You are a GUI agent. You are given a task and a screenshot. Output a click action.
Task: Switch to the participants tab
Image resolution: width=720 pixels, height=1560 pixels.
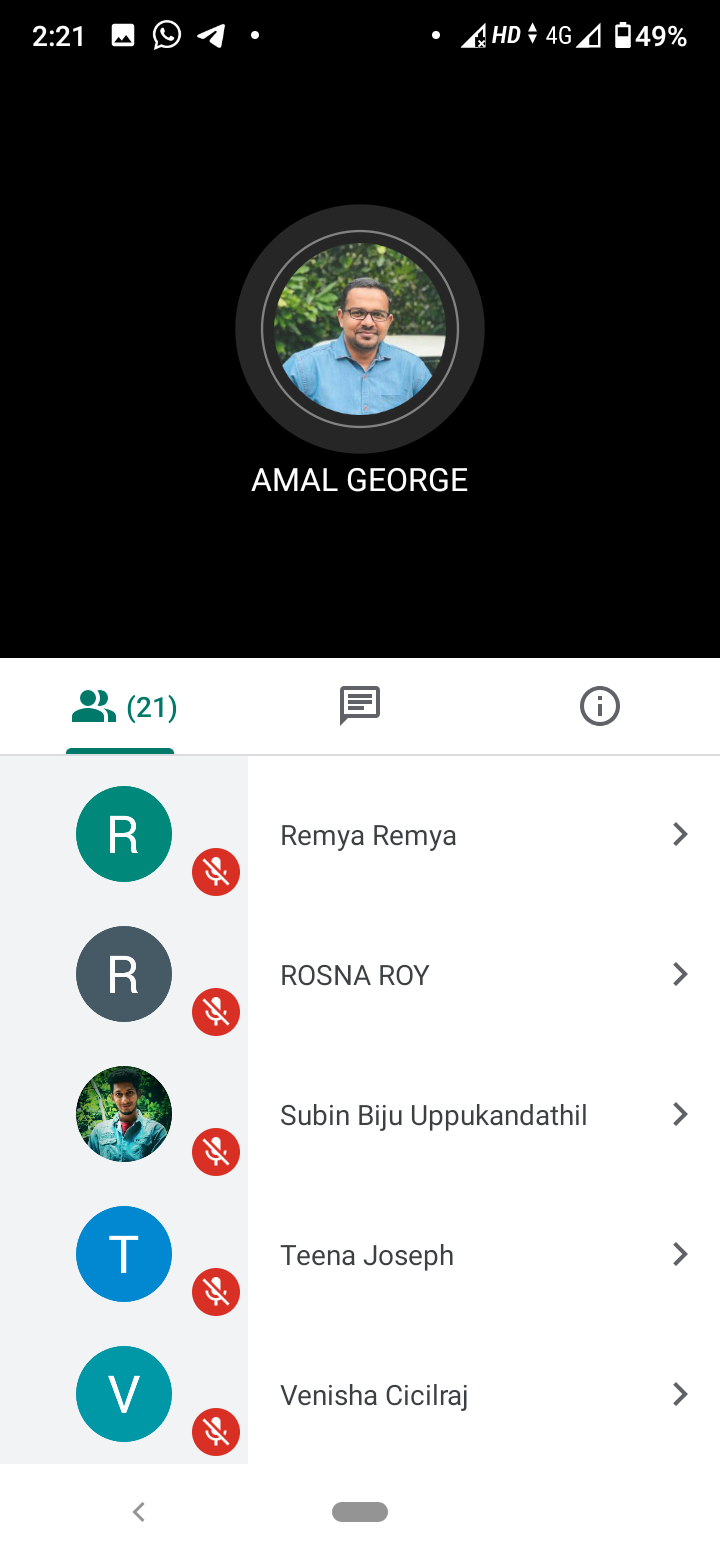tap(122, 708)
